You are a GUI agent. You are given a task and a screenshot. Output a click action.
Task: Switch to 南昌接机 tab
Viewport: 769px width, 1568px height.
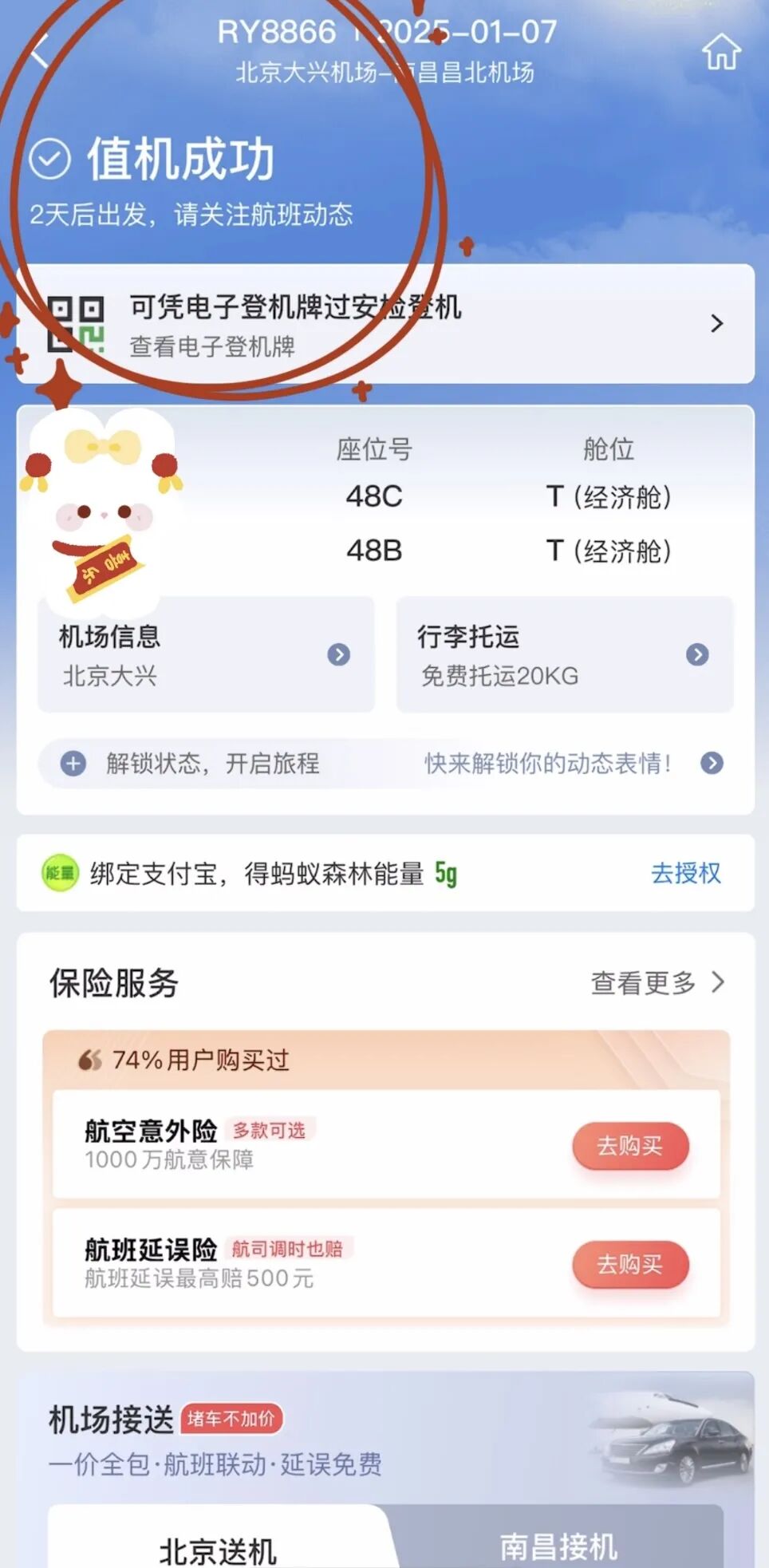pos(558,1546)
